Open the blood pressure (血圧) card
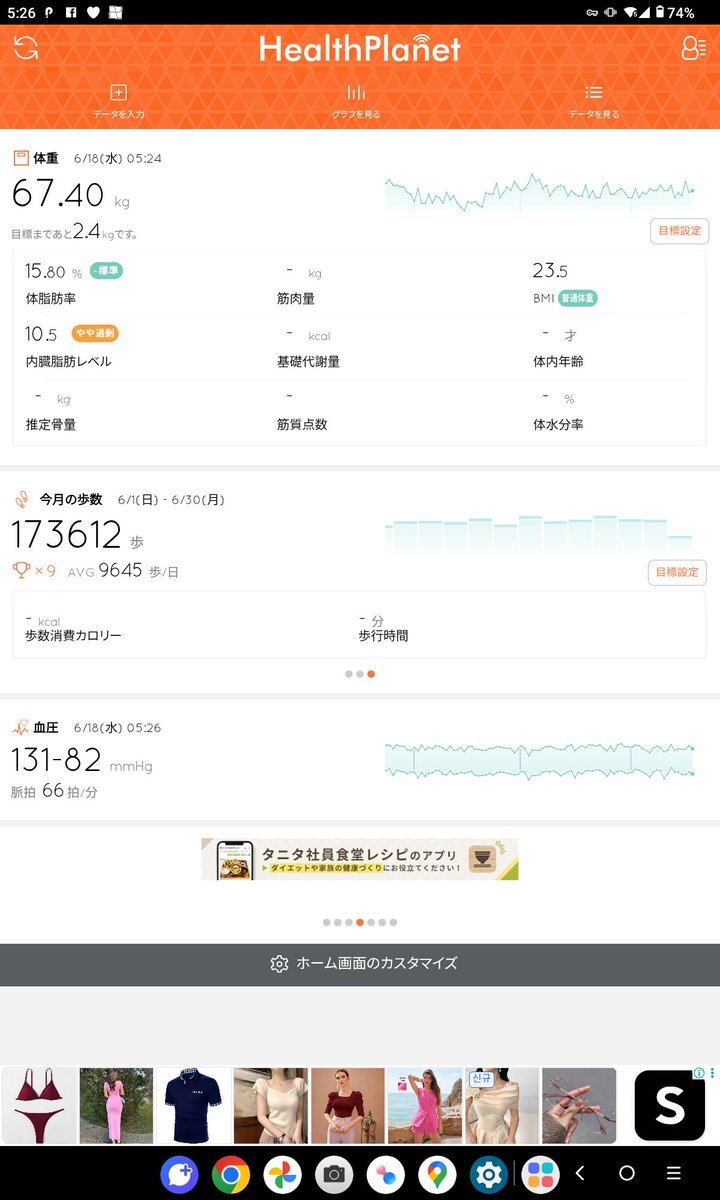The height and width of the screenshot is (1200, 720). coord(360,760)
